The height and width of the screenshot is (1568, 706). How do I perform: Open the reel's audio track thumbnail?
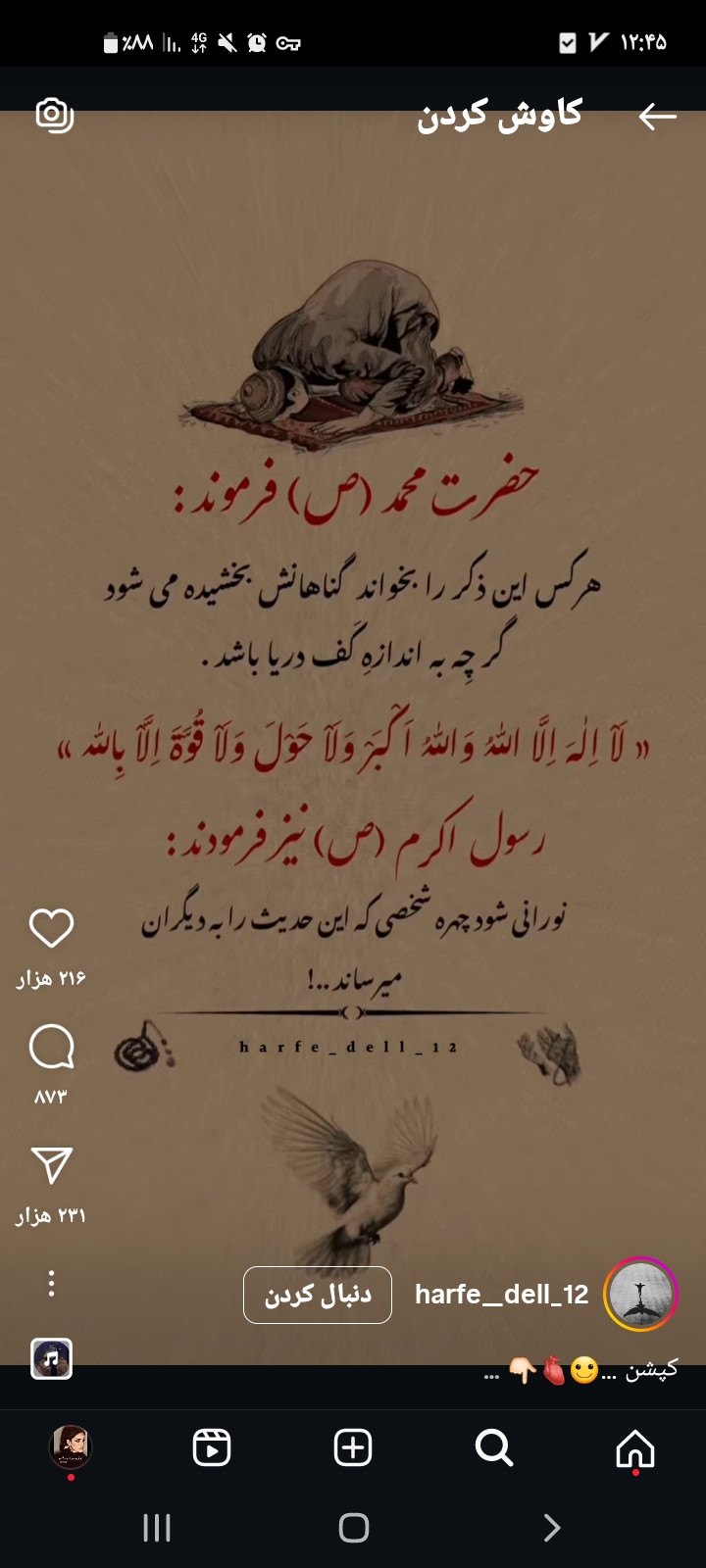pos(51,1359)
